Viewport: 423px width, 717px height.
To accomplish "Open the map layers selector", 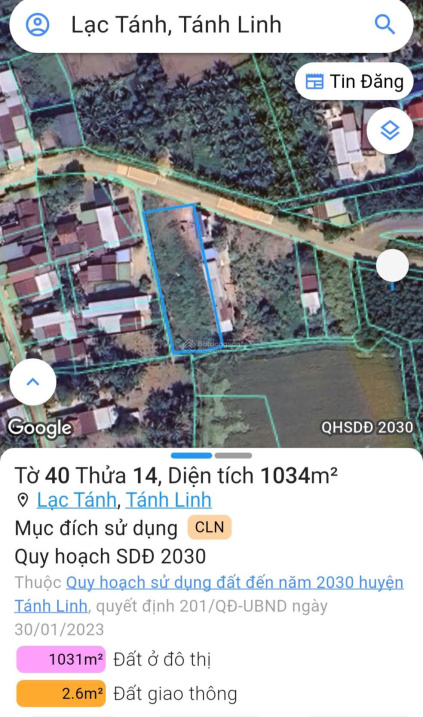I will coord(390,130).
